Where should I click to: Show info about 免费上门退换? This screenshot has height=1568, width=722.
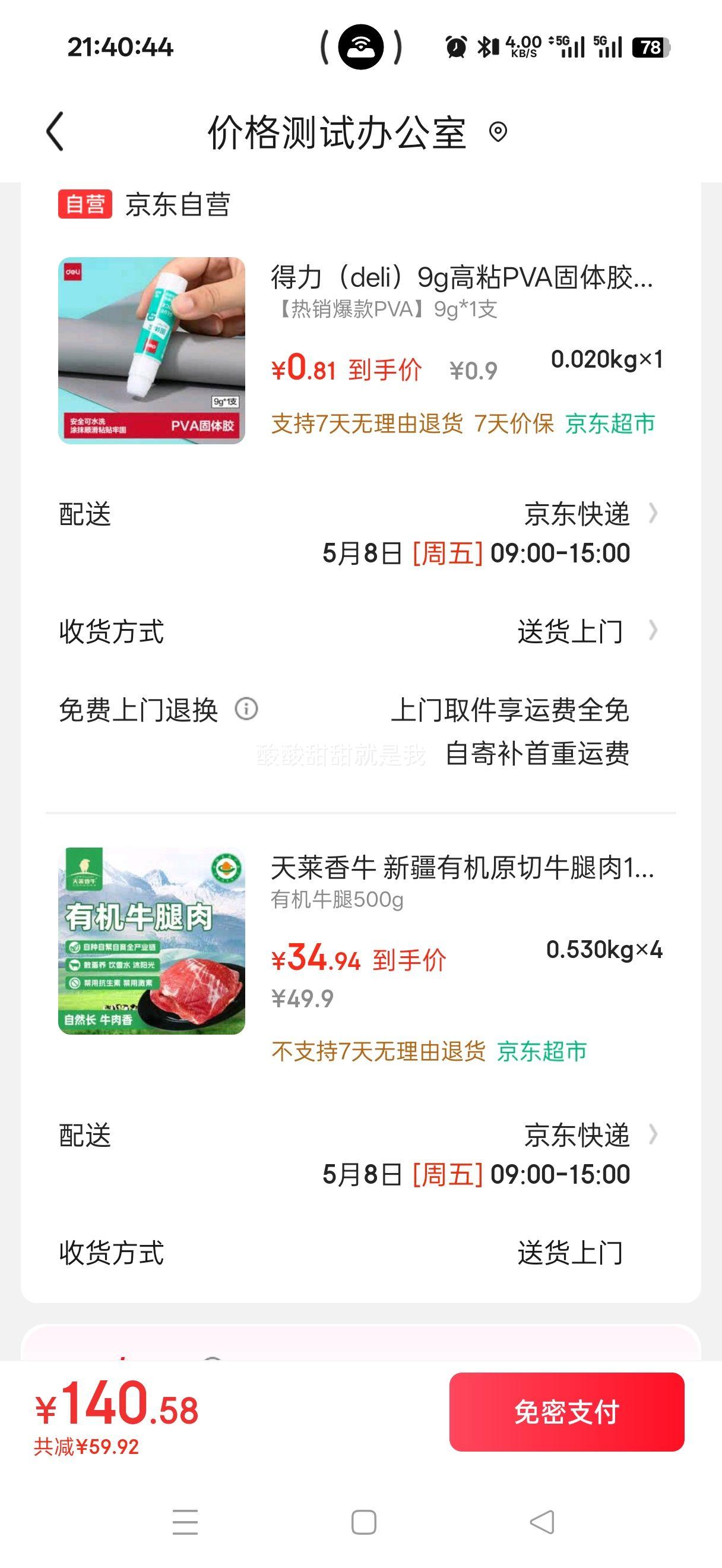pyautogui.click(x=246, y=709)
